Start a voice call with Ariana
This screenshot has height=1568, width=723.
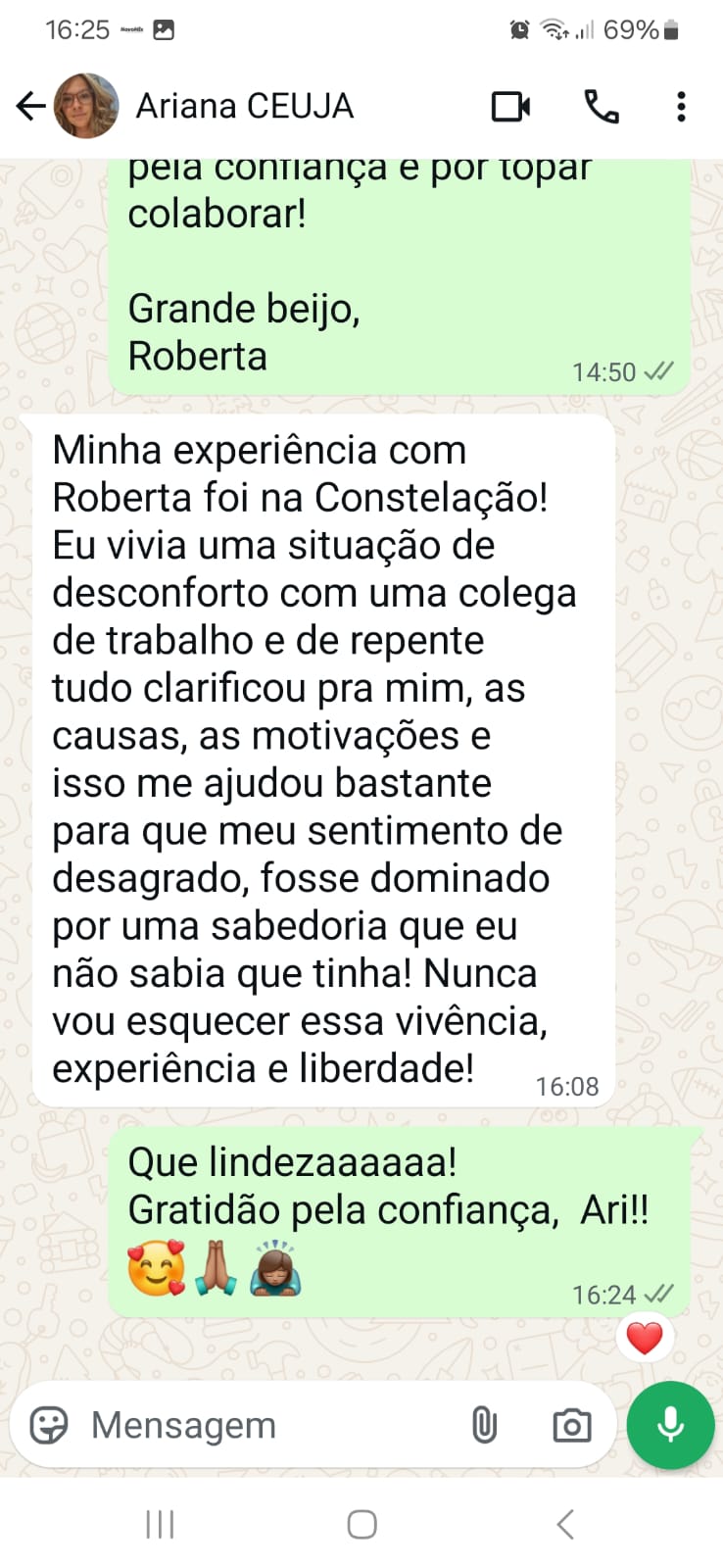pyautogui.click(x=602, y=106)
